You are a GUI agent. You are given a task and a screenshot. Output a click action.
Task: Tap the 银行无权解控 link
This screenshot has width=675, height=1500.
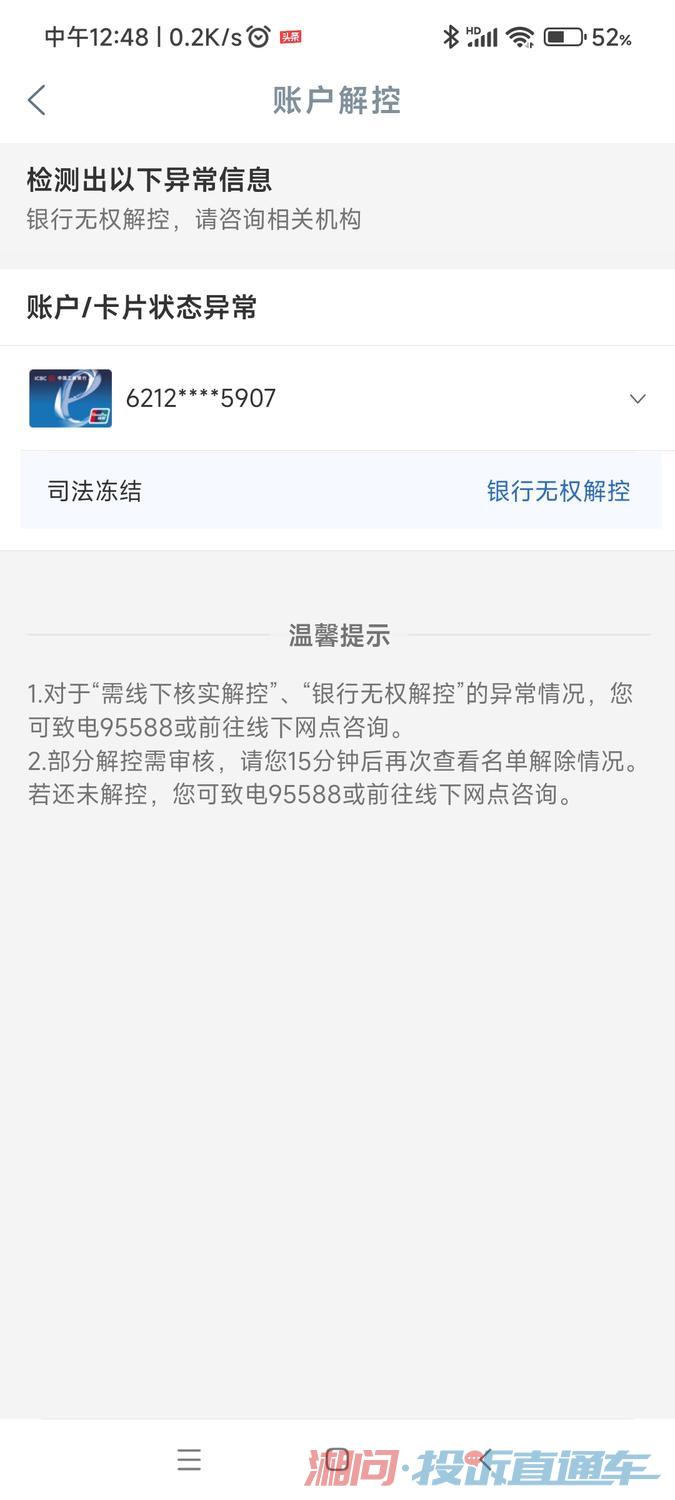point(558,491)
